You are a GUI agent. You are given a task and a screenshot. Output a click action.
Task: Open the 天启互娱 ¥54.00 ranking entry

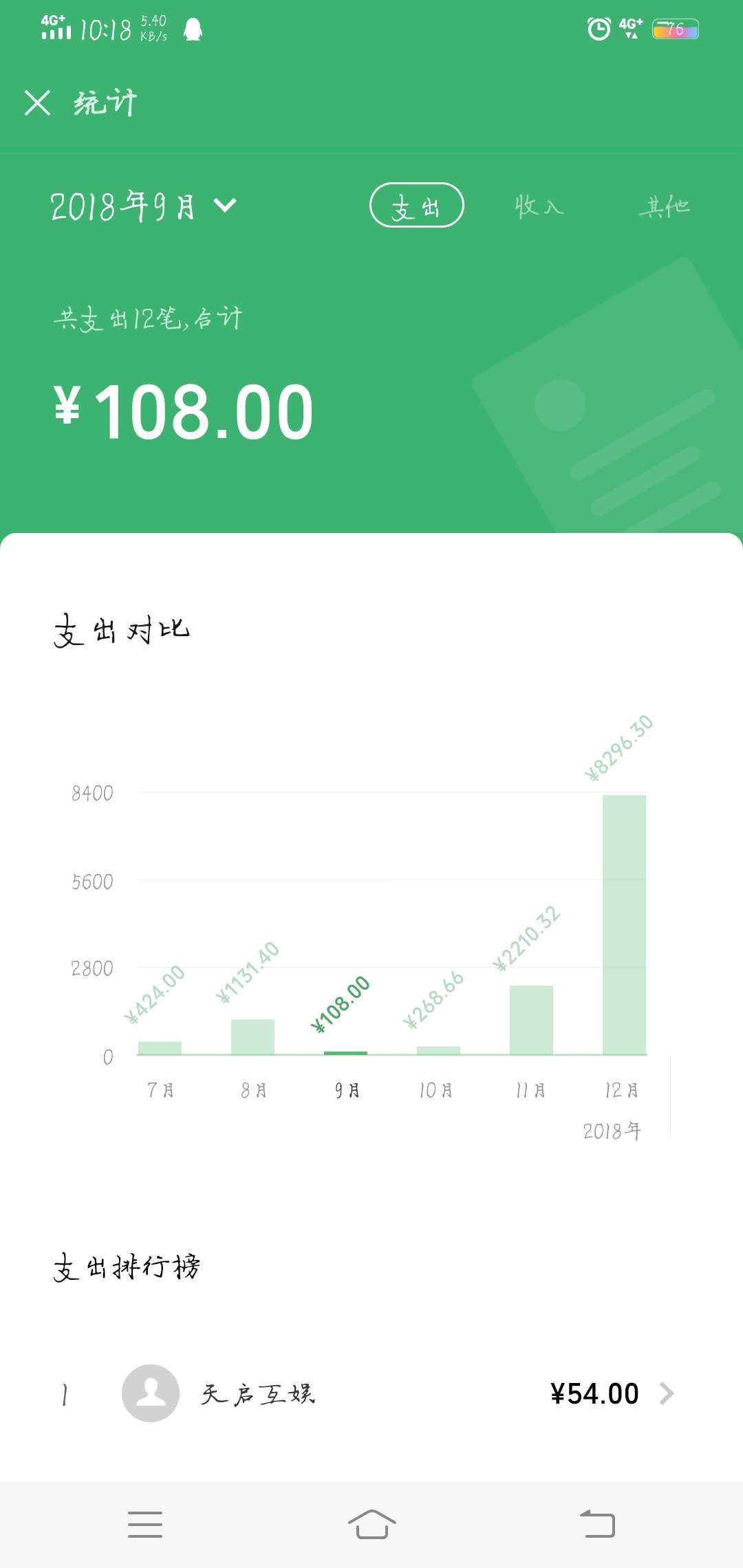(x=371, y=1393)
